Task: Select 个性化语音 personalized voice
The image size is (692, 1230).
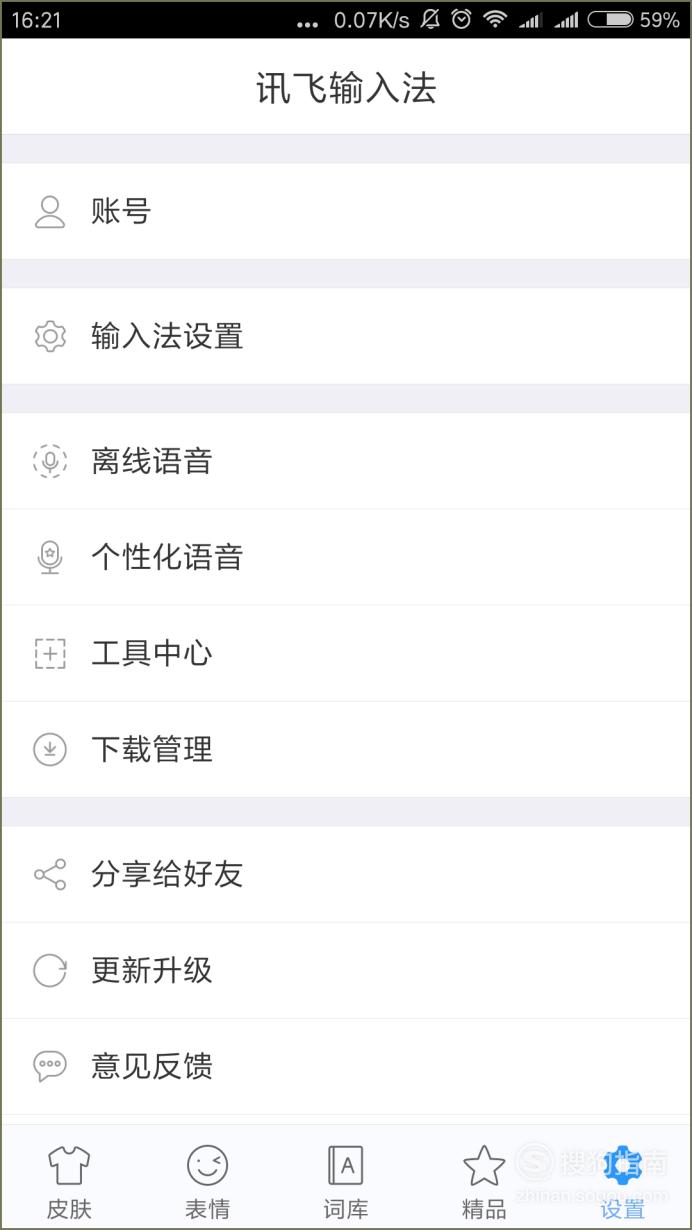Action: (346, 557)
